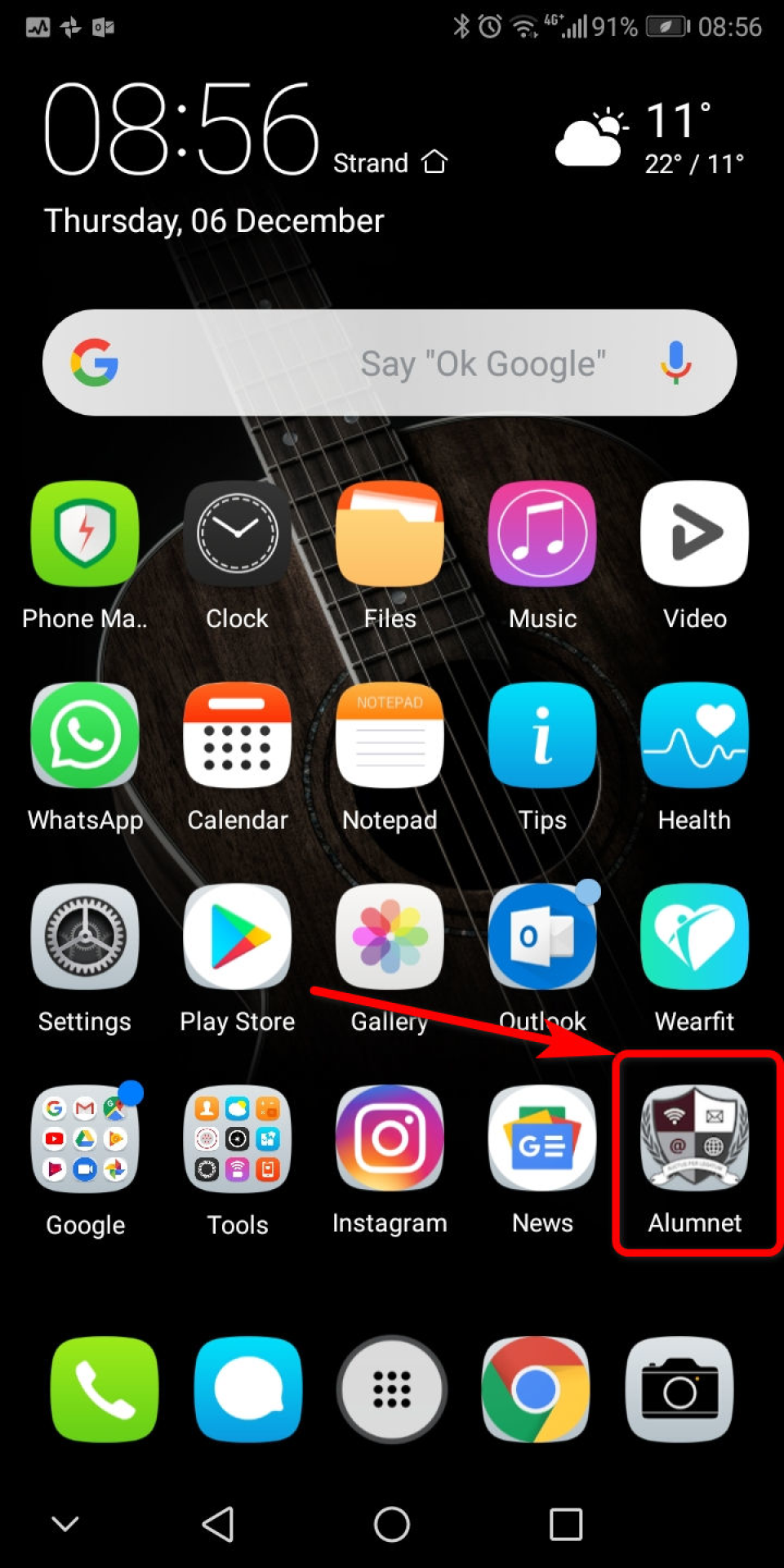Viewport: 784px width, 1568px height.
Task: Launch Instagram
Action: pos(390,1138)
